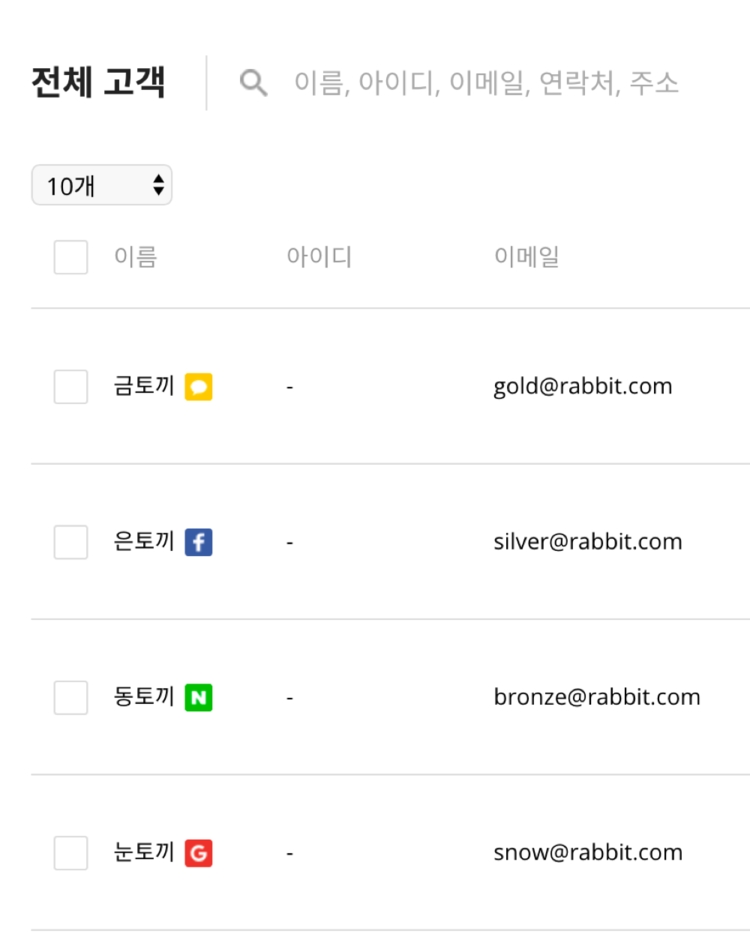Screen dimensions: 750x952
Task: Check the select-all checkbox in header
Action: [x=71, y=257]
